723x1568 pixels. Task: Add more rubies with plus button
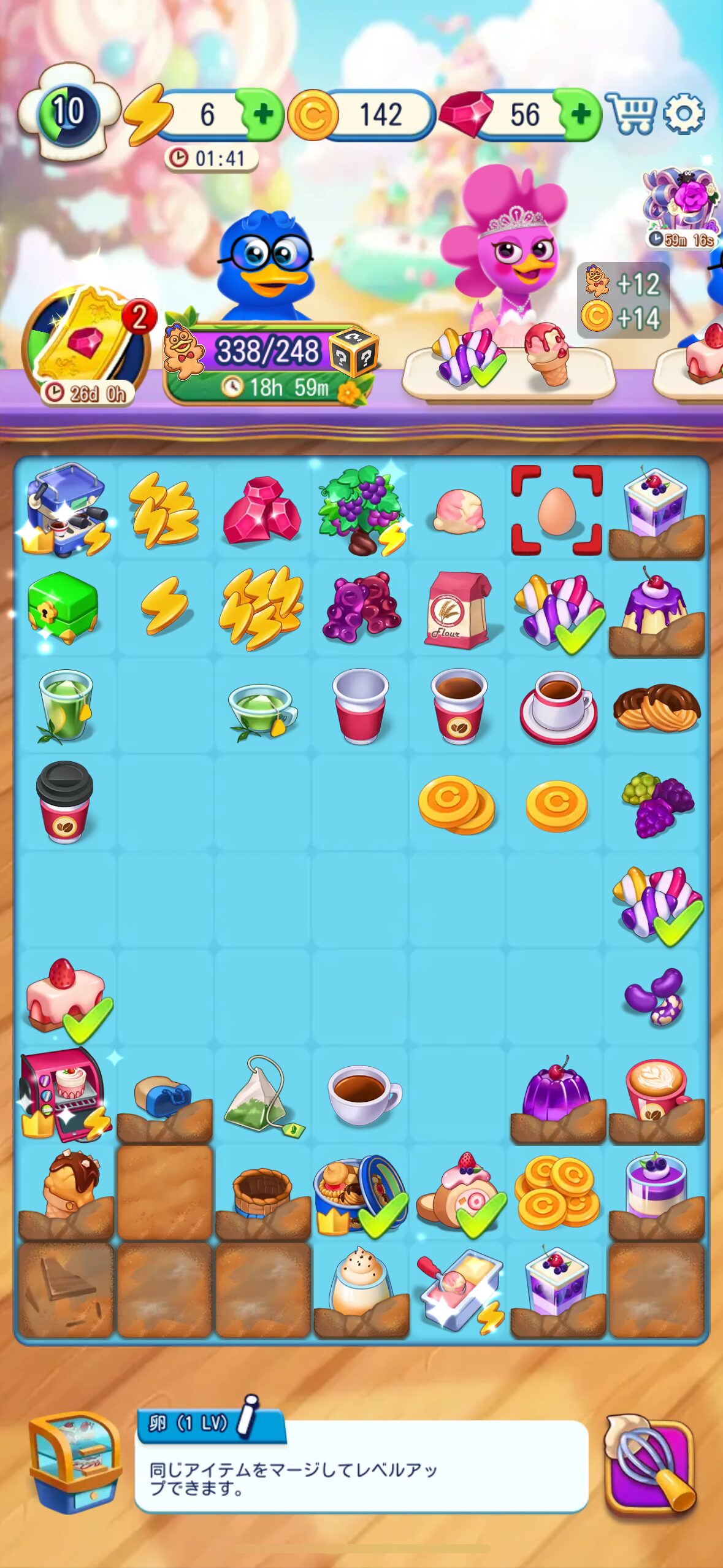(580, 115)
